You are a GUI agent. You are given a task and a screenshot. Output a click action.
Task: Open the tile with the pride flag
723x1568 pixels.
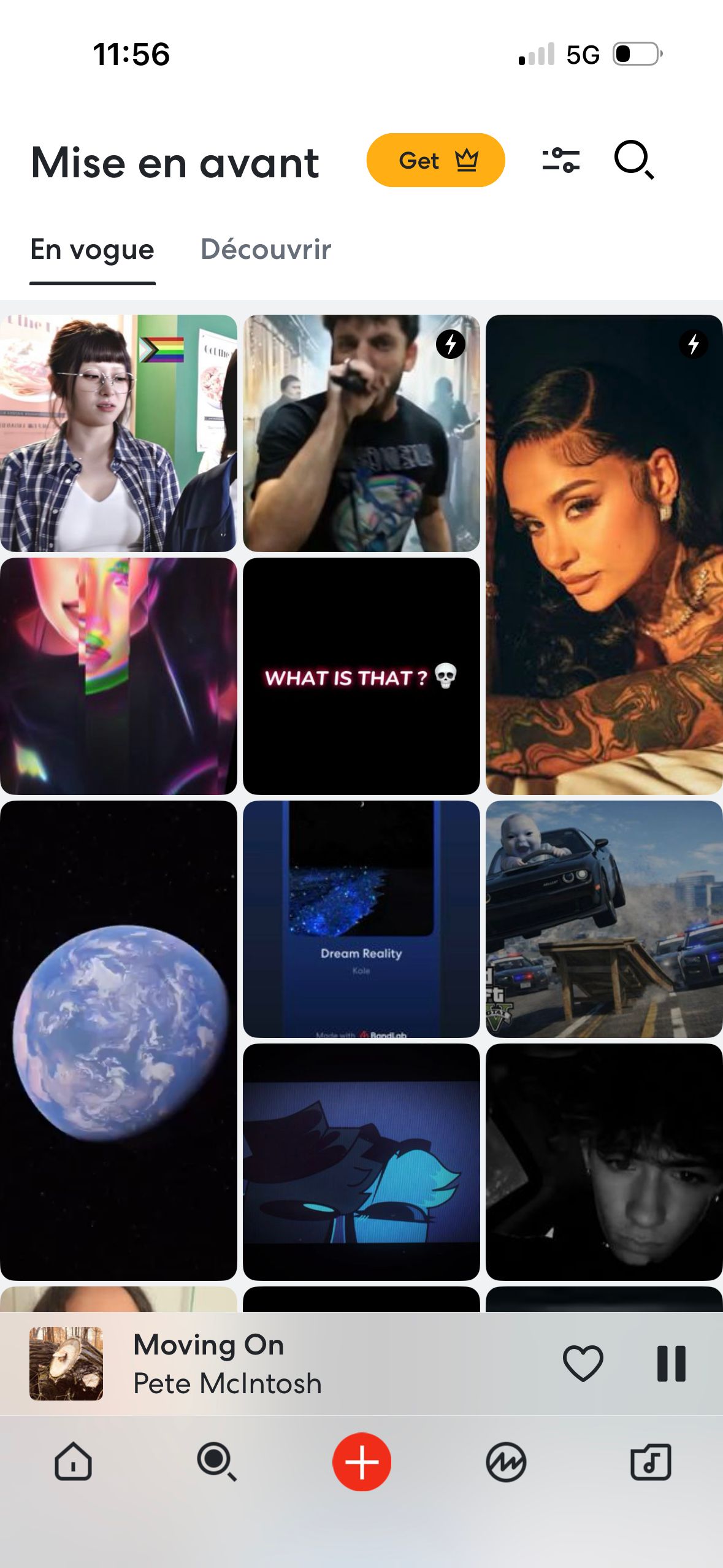coord(118,433)
